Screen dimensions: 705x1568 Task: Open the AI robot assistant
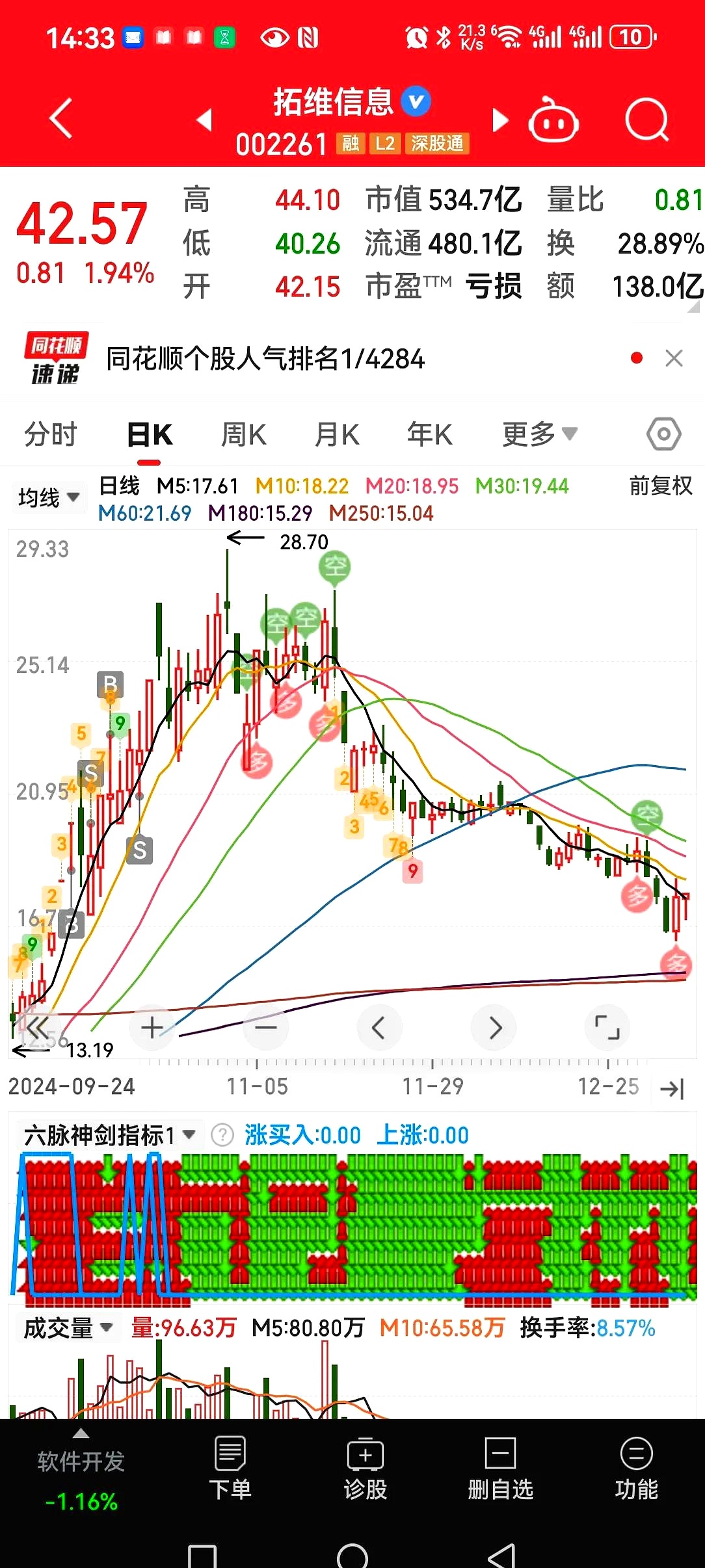click(553, 120)
